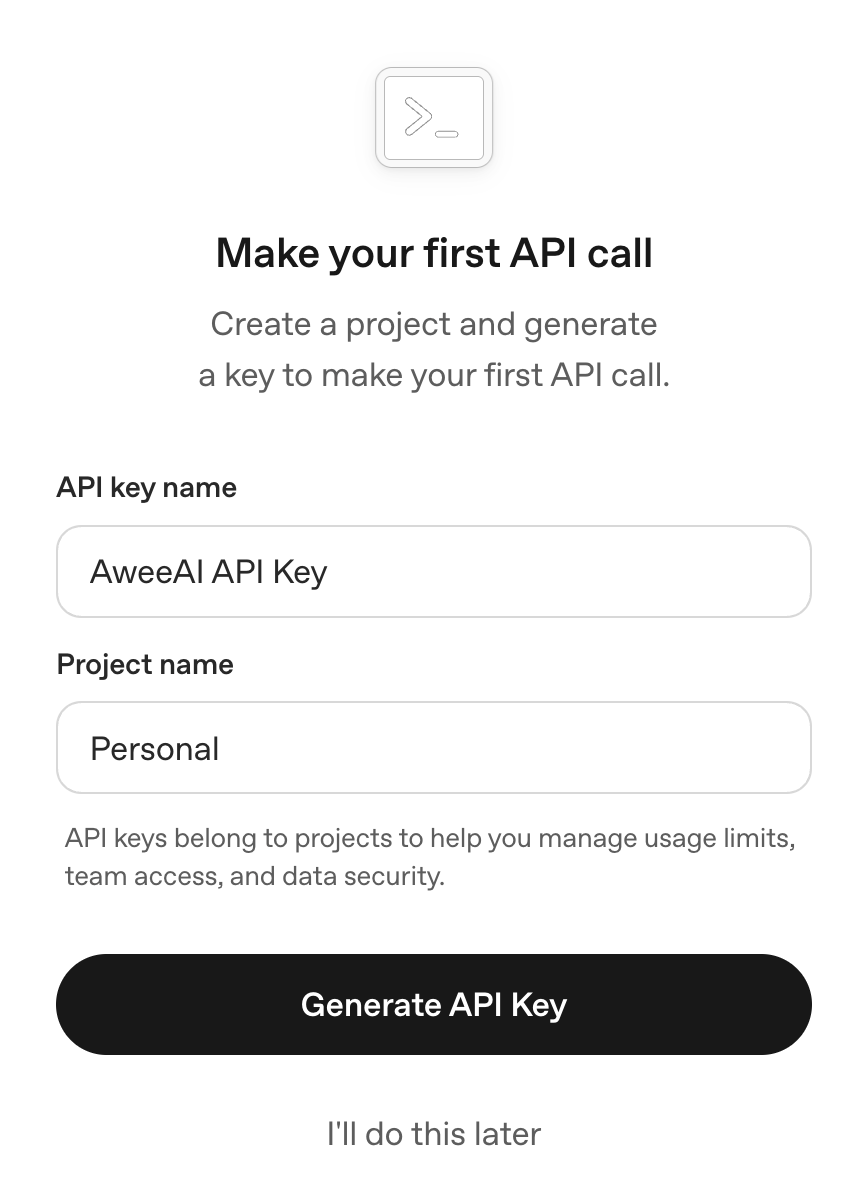868x1186 pixels.
Task: Tap the API key name field
Action: coord(433,572)
